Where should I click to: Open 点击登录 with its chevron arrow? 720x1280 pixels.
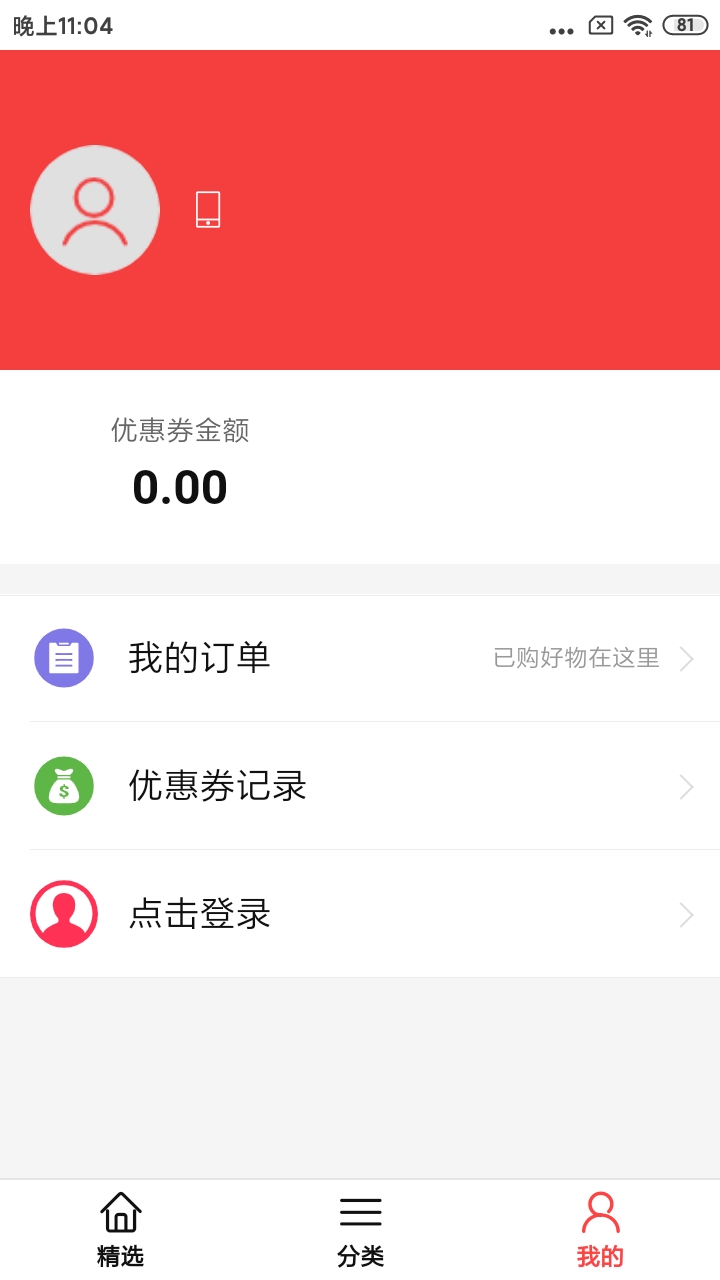pos(686,914)
